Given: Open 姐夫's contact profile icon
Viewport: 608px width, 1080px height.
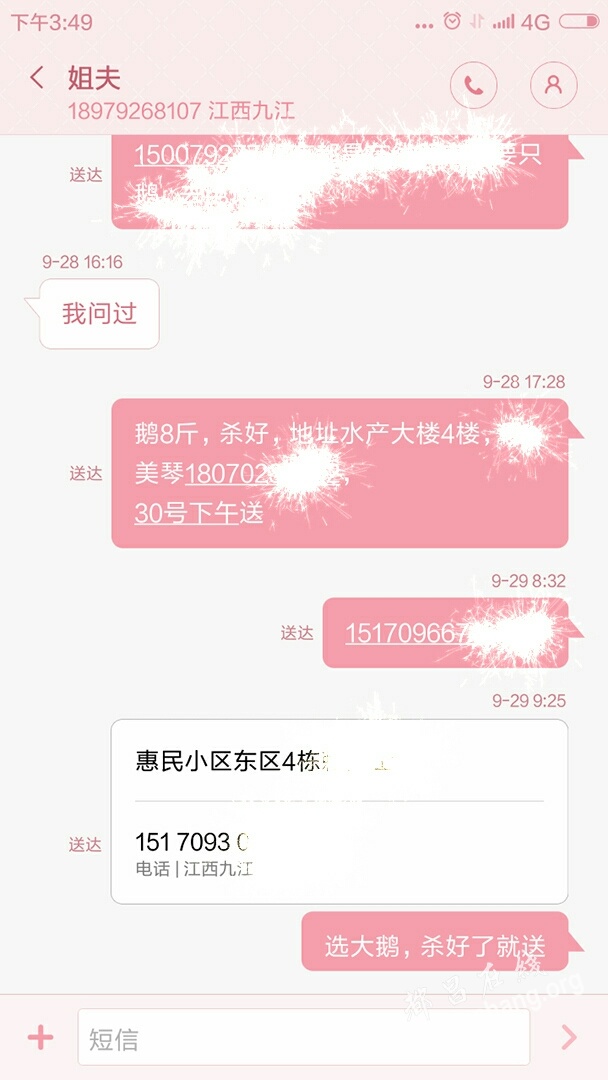Looking at the screenshot, I should (553, 85).
